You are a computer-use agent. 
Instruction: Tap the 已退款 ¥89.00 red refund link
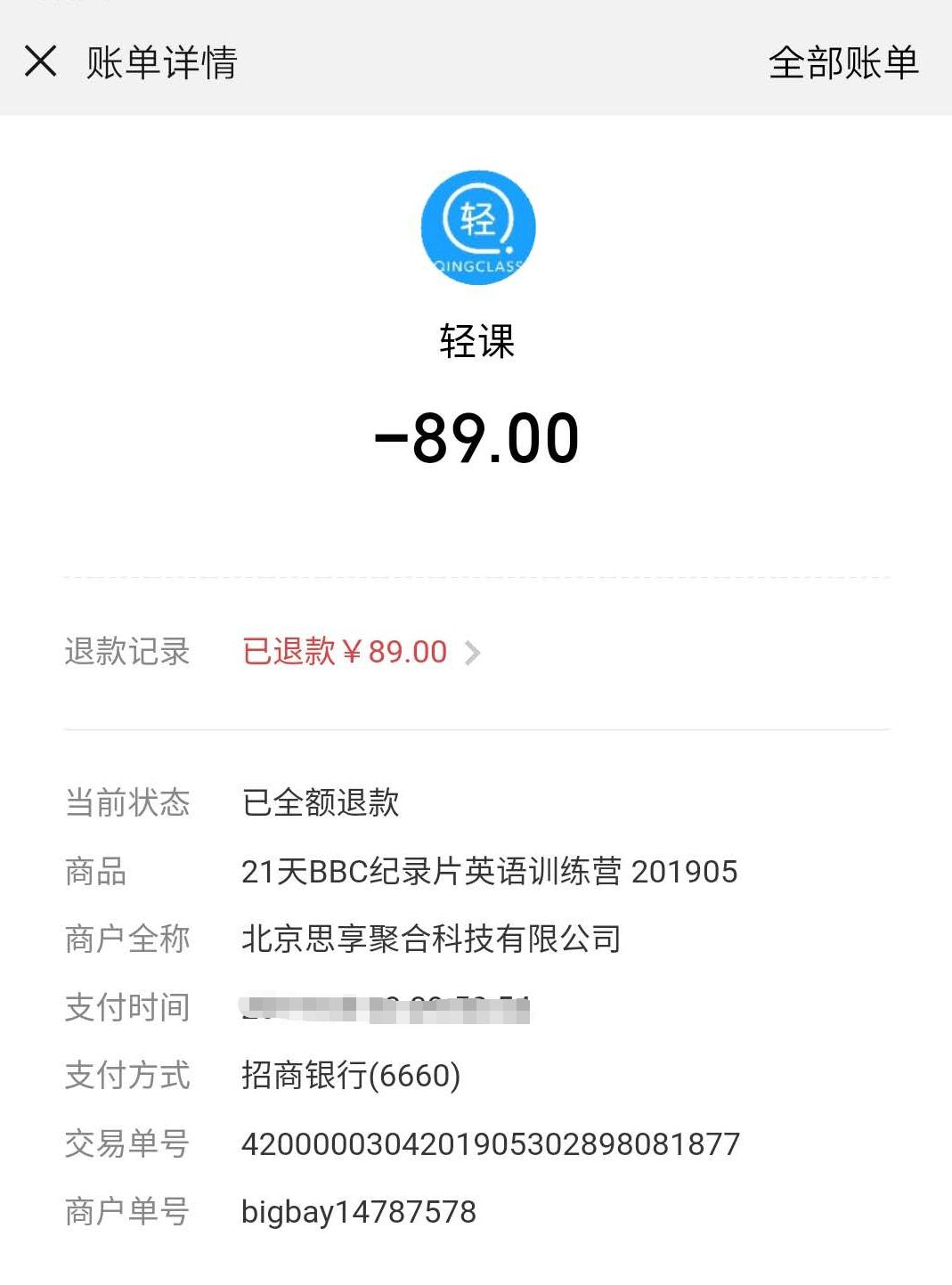pos(346,653)
